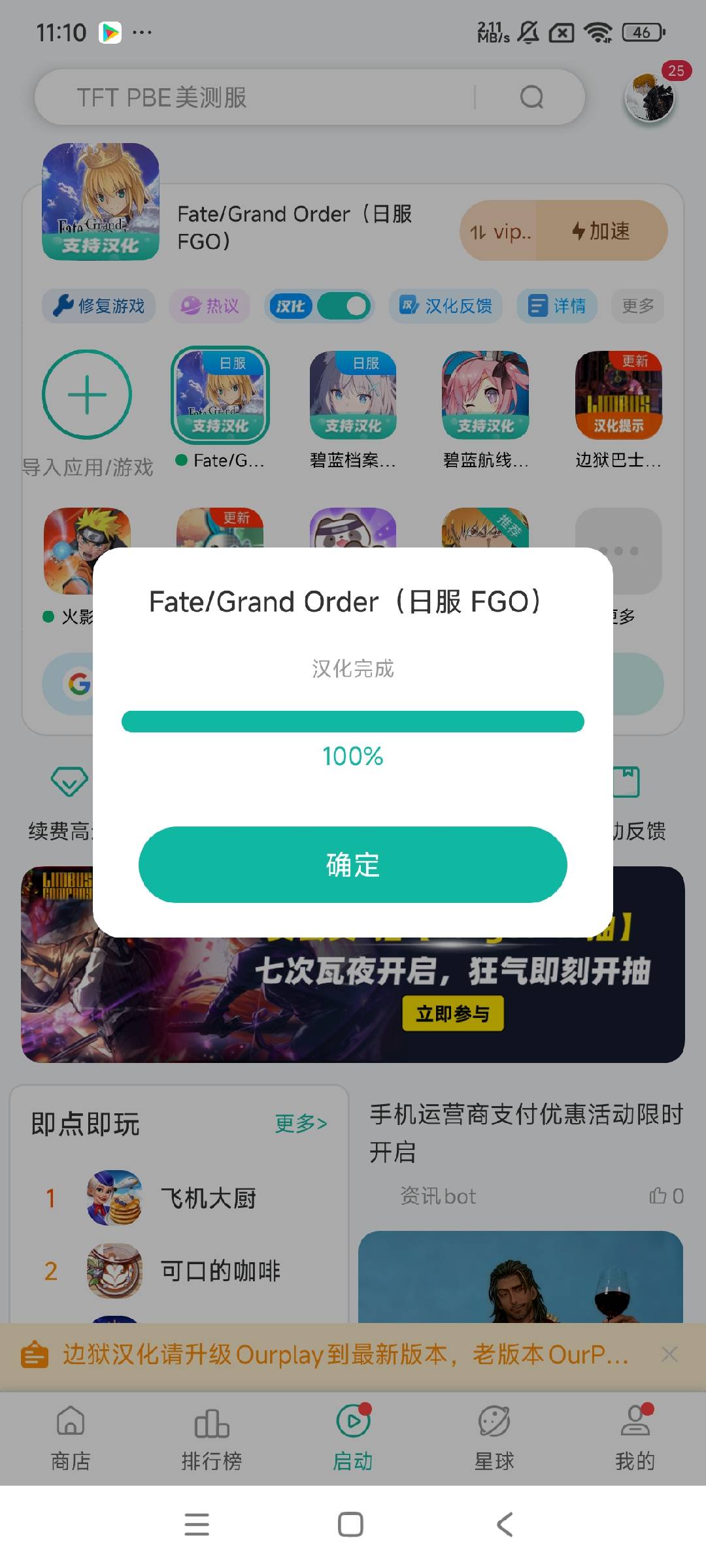Open 修复游戏 repair game option
706x1568 pixels.
click(99, 306)
